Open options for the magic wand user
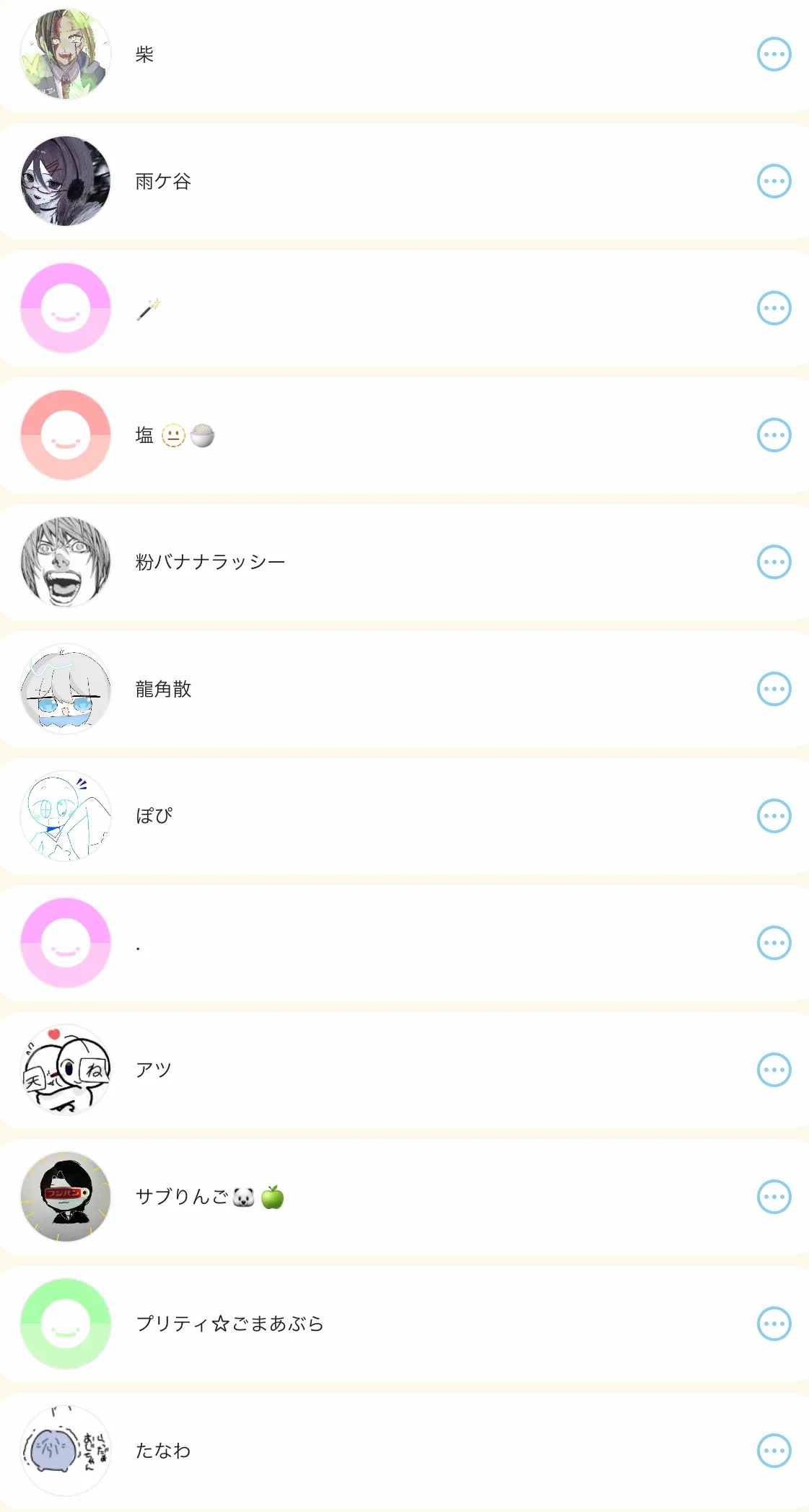Viewport: 809px width, 1512px height. (774, 308)
